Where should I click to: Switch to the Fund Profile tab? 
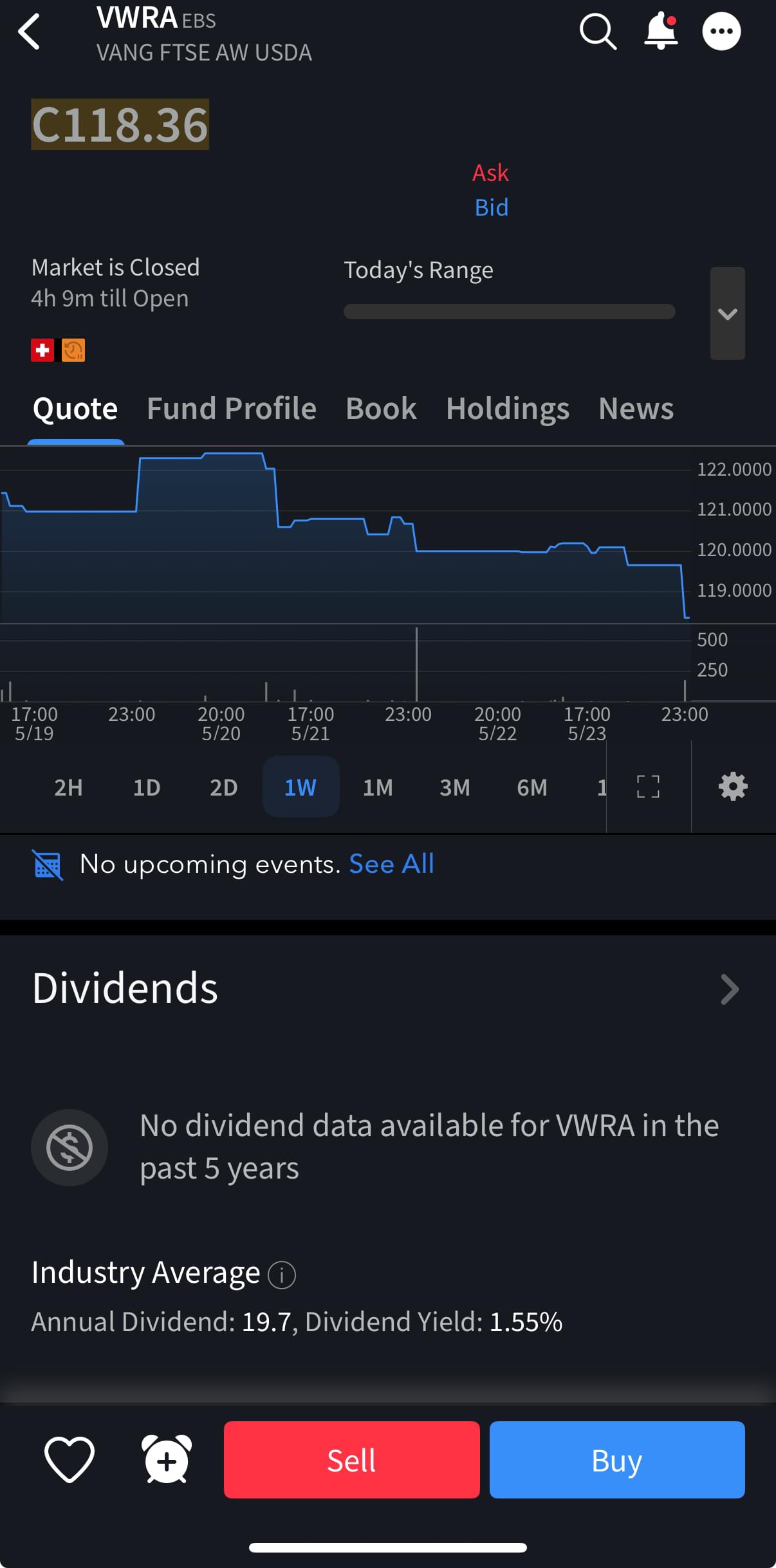[232, 409]
